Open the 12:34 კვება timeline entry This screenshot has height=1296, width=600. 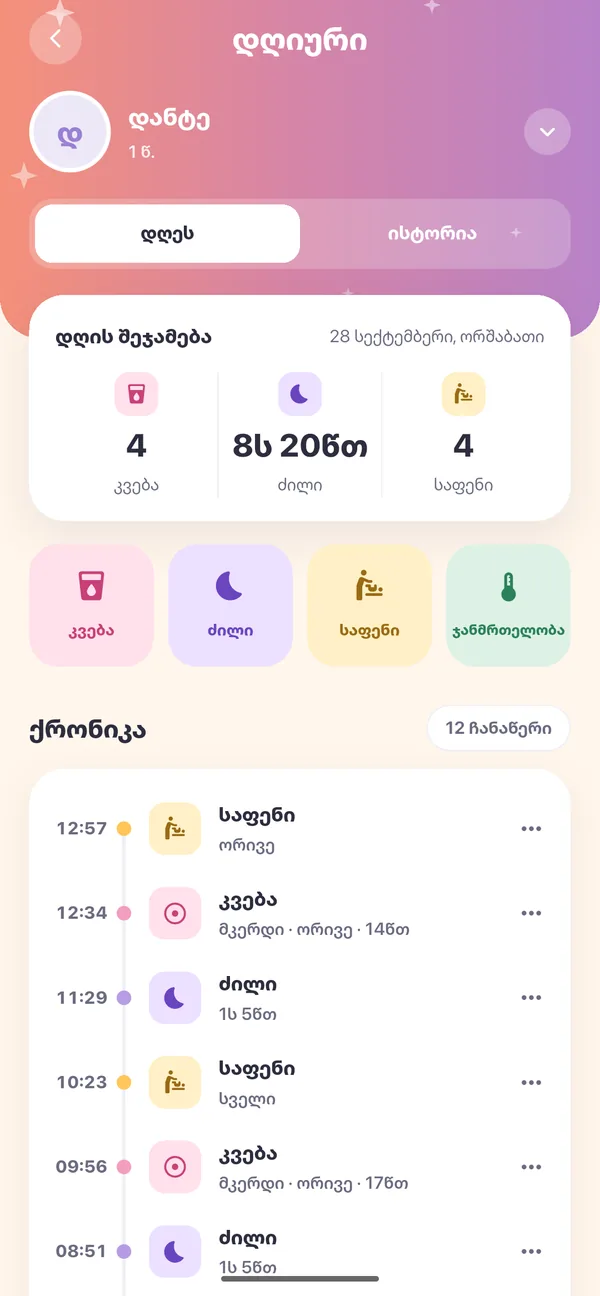pos(300,913)
